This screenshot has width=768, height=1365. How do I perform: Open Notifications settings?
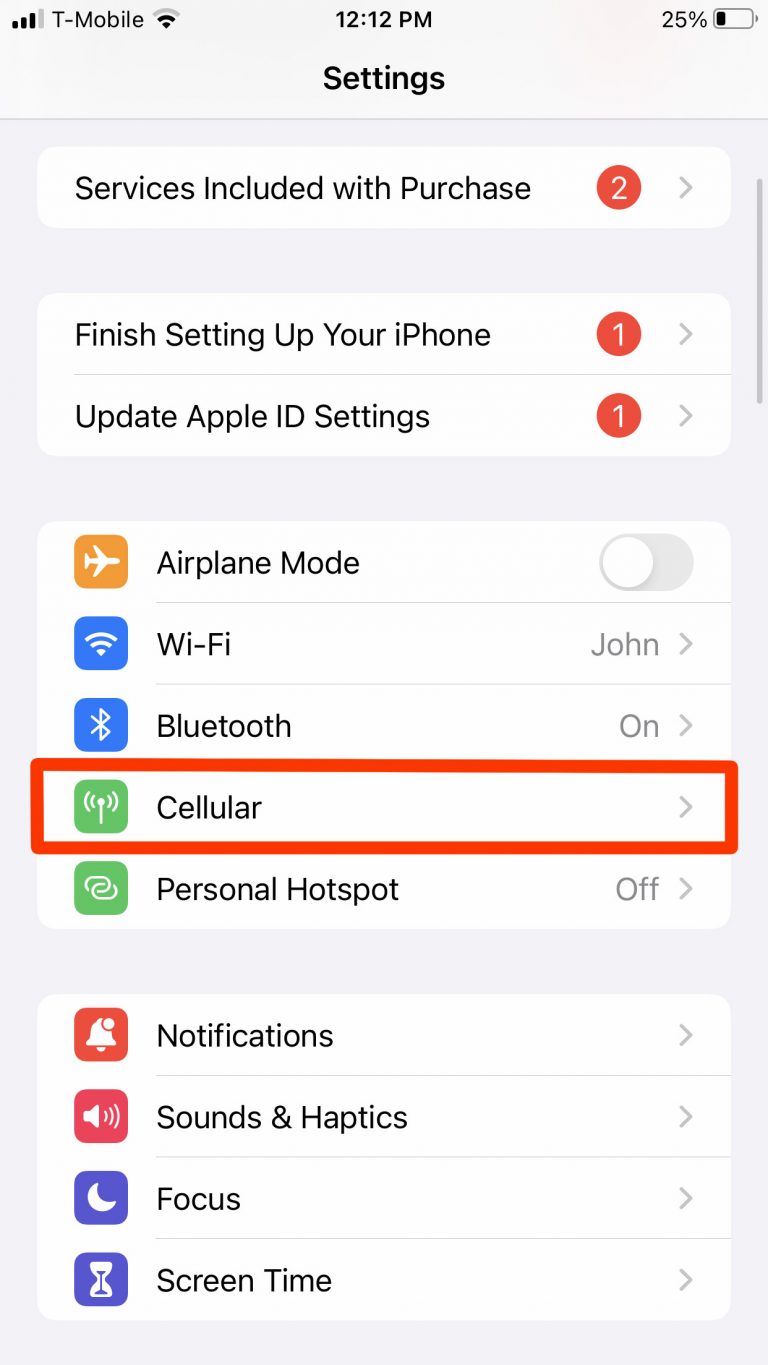pos(384,1036)
